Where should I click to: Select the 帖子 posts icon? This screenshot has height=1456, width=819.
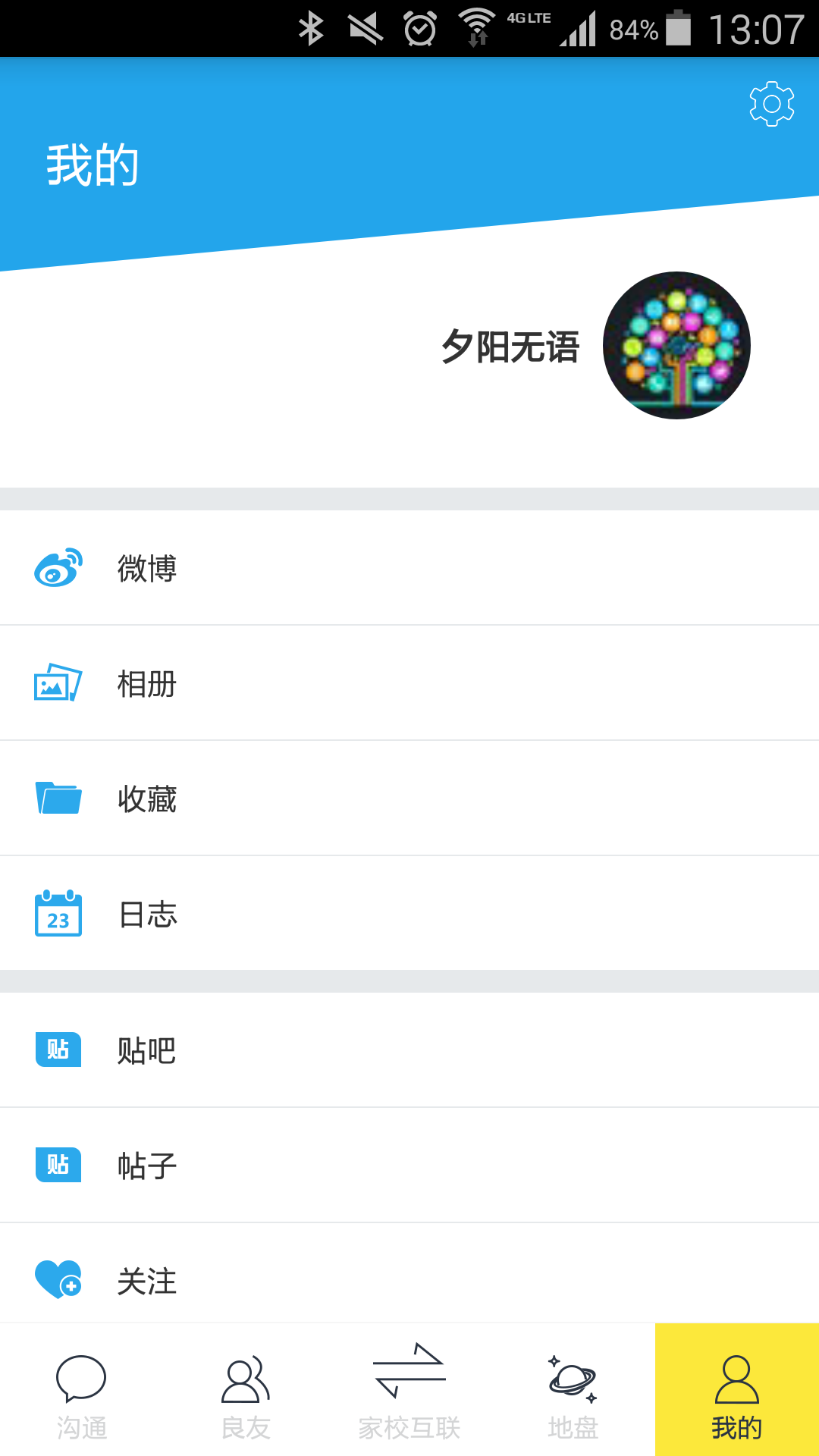pos(57,1166)
